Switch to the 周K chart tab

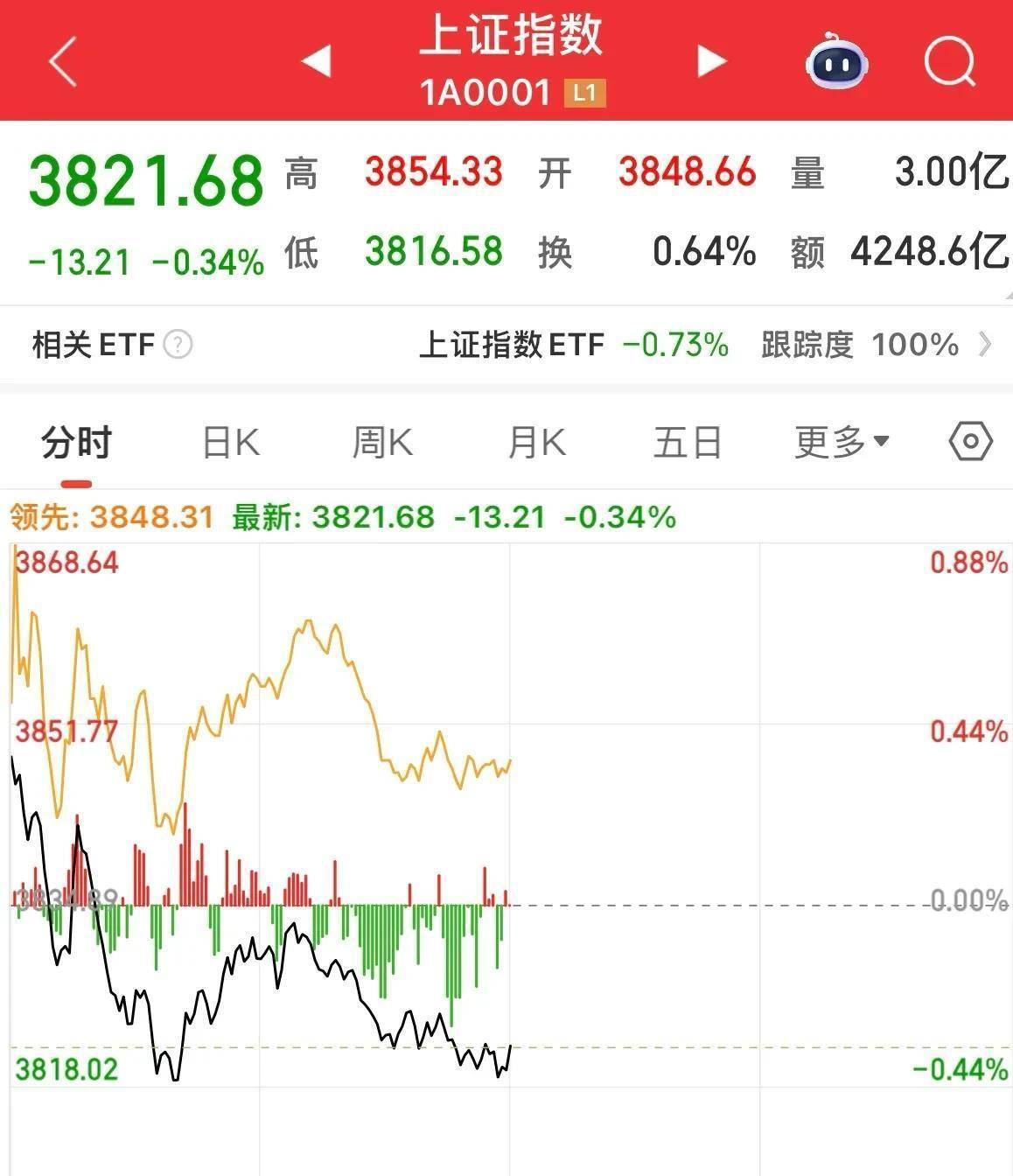point(382,442)
